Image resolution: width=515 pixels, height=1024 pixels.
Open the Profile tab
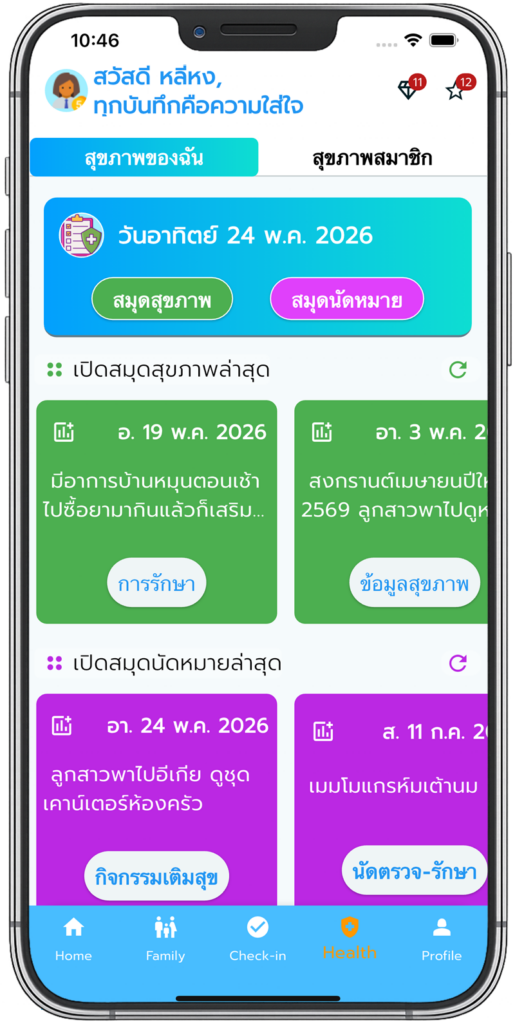[441, 939]
